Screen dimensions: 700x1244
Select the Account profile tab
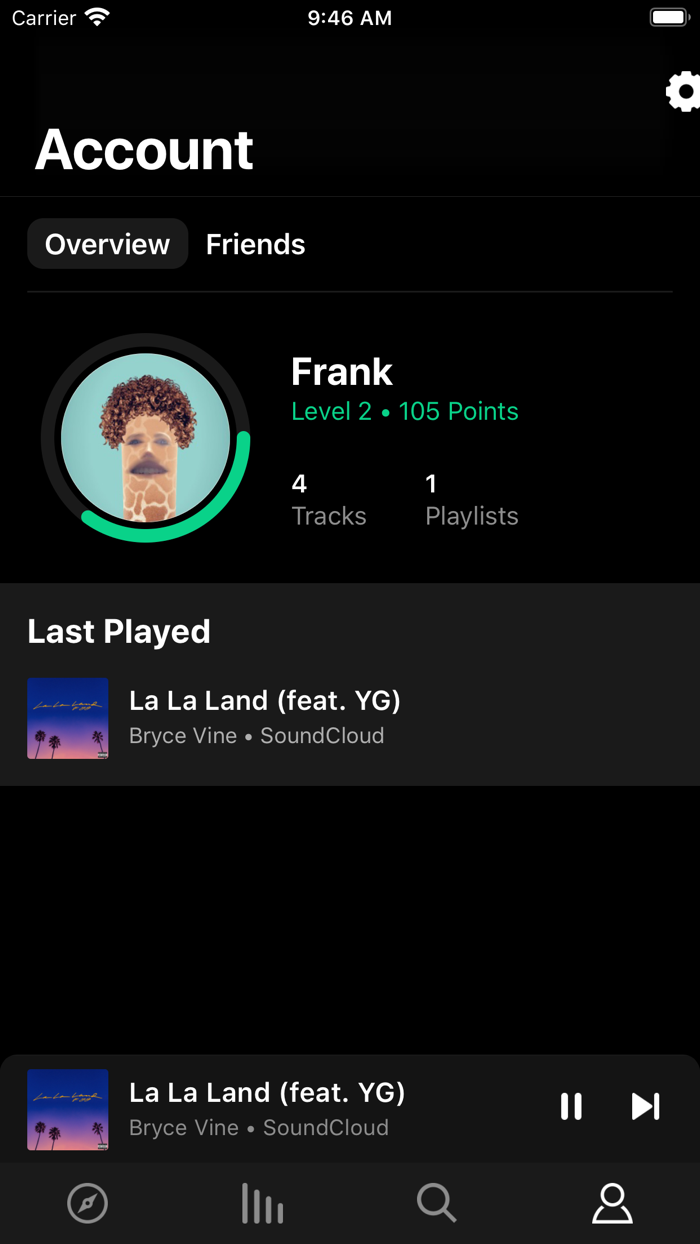point(612,1203)
